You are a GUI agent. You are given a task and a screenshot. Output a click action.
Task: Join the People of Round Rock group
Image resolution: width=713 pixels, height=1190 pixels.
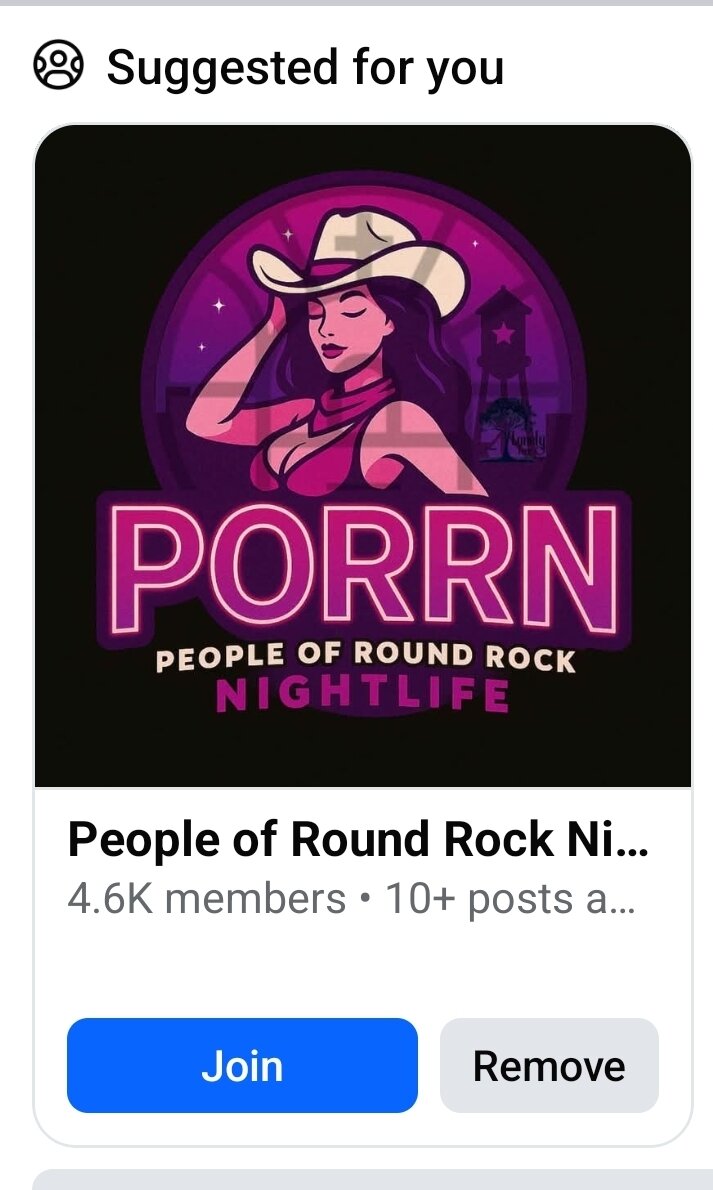coord(242,1065)
